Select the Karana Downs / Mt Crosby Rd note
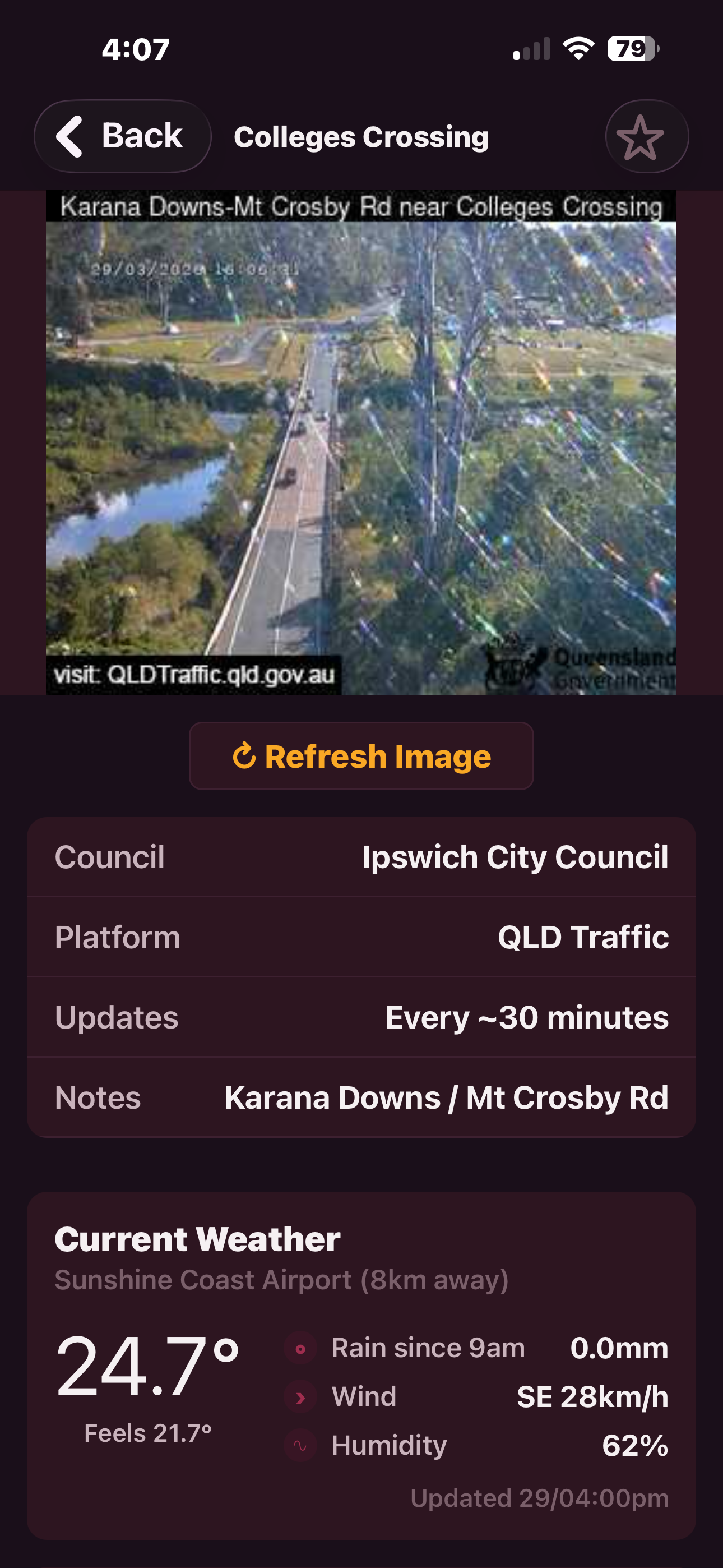 click(361, 1097)
